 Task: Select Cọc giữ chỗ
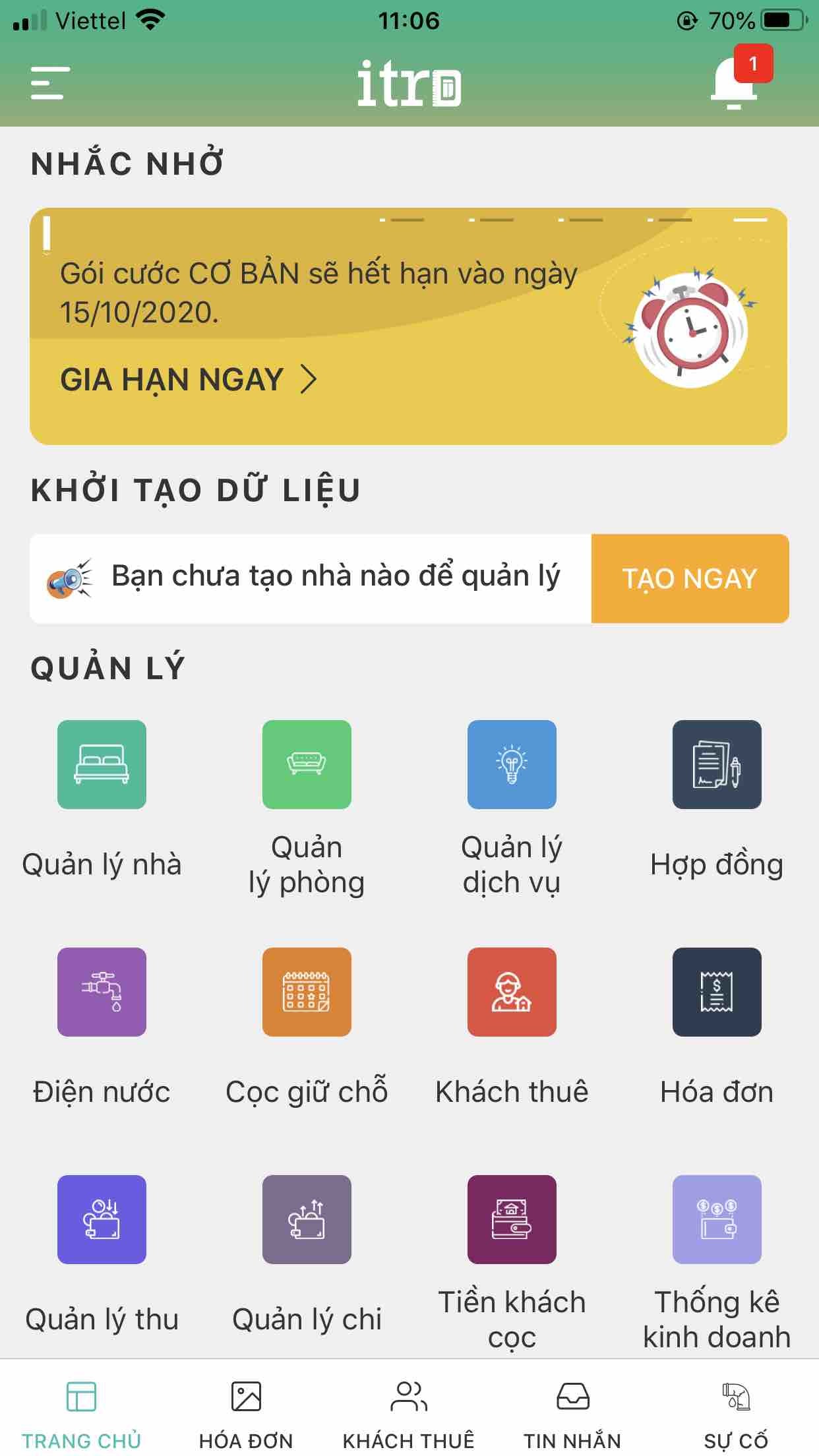[x=307, y=992]
